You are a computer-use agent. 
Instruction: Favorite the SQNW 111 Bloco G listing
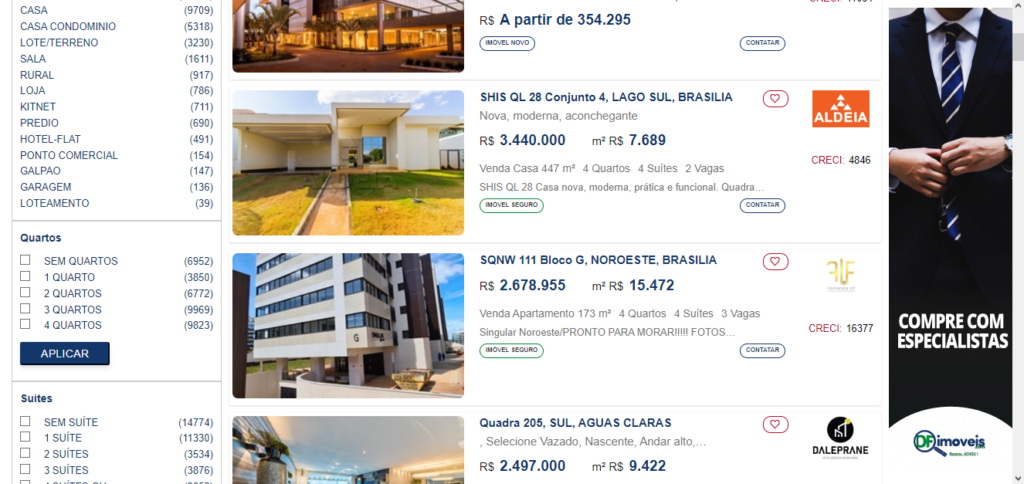click(x=775, y=261)
